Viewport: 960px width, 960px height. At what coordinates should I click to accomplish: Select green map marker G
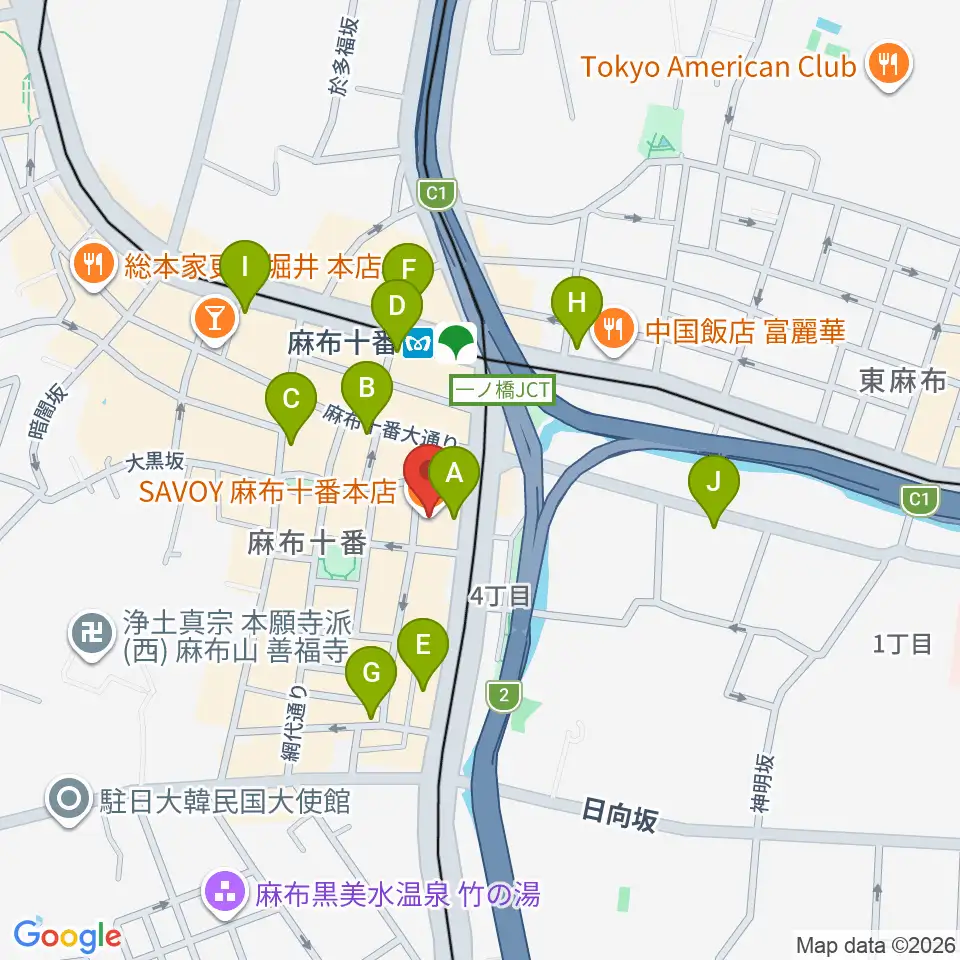click(370, 681)
